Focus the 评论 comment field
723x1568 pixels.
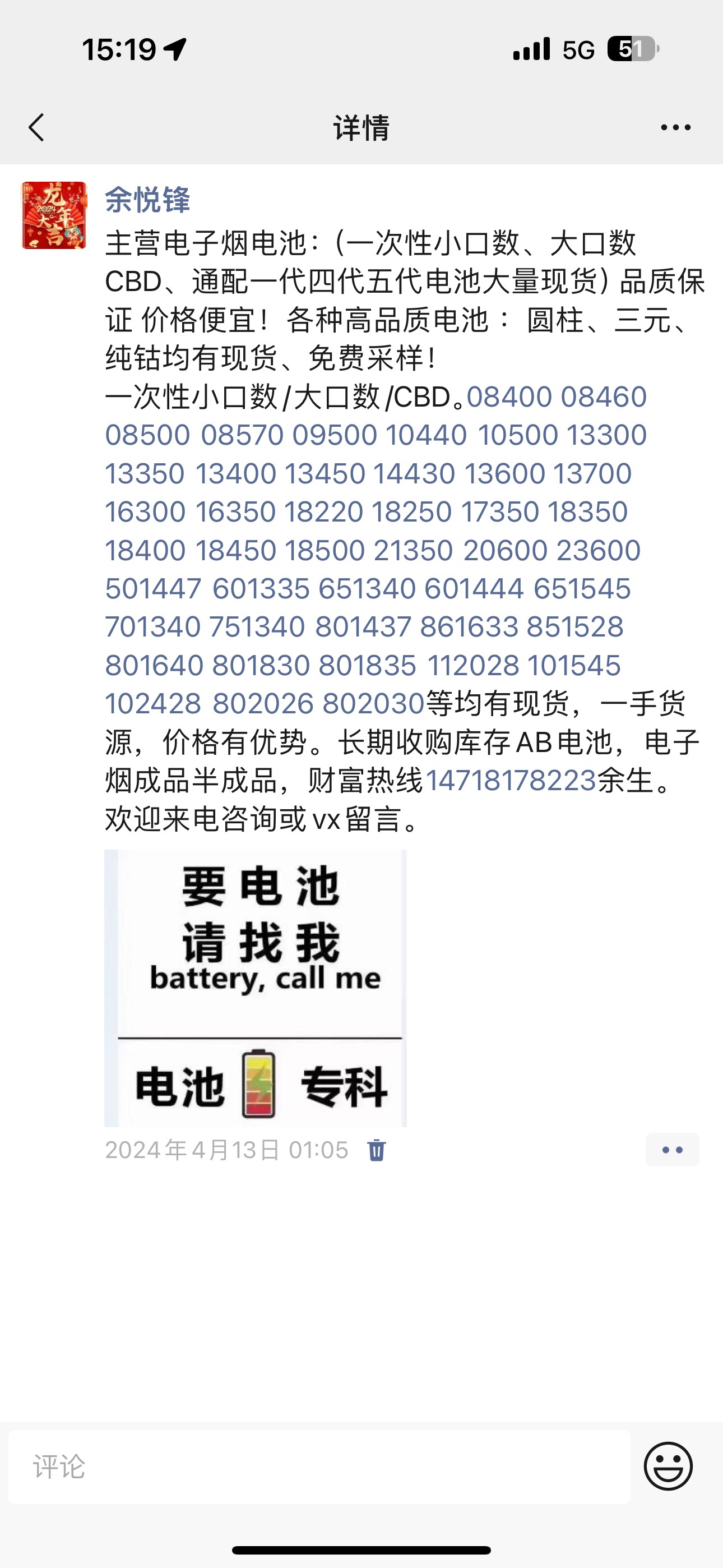coord(319,1467)
